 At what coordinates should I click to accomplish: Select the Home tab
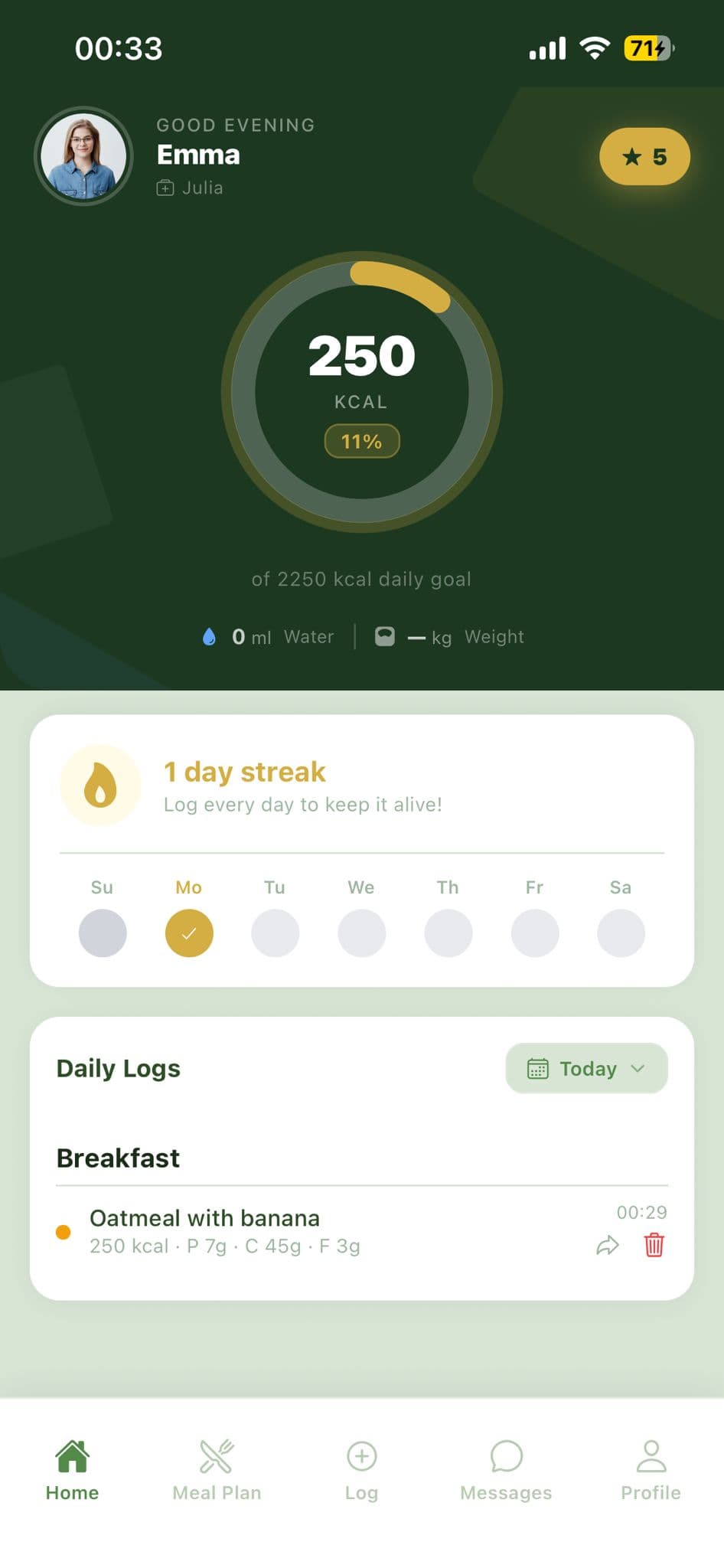coord(72,1470)
